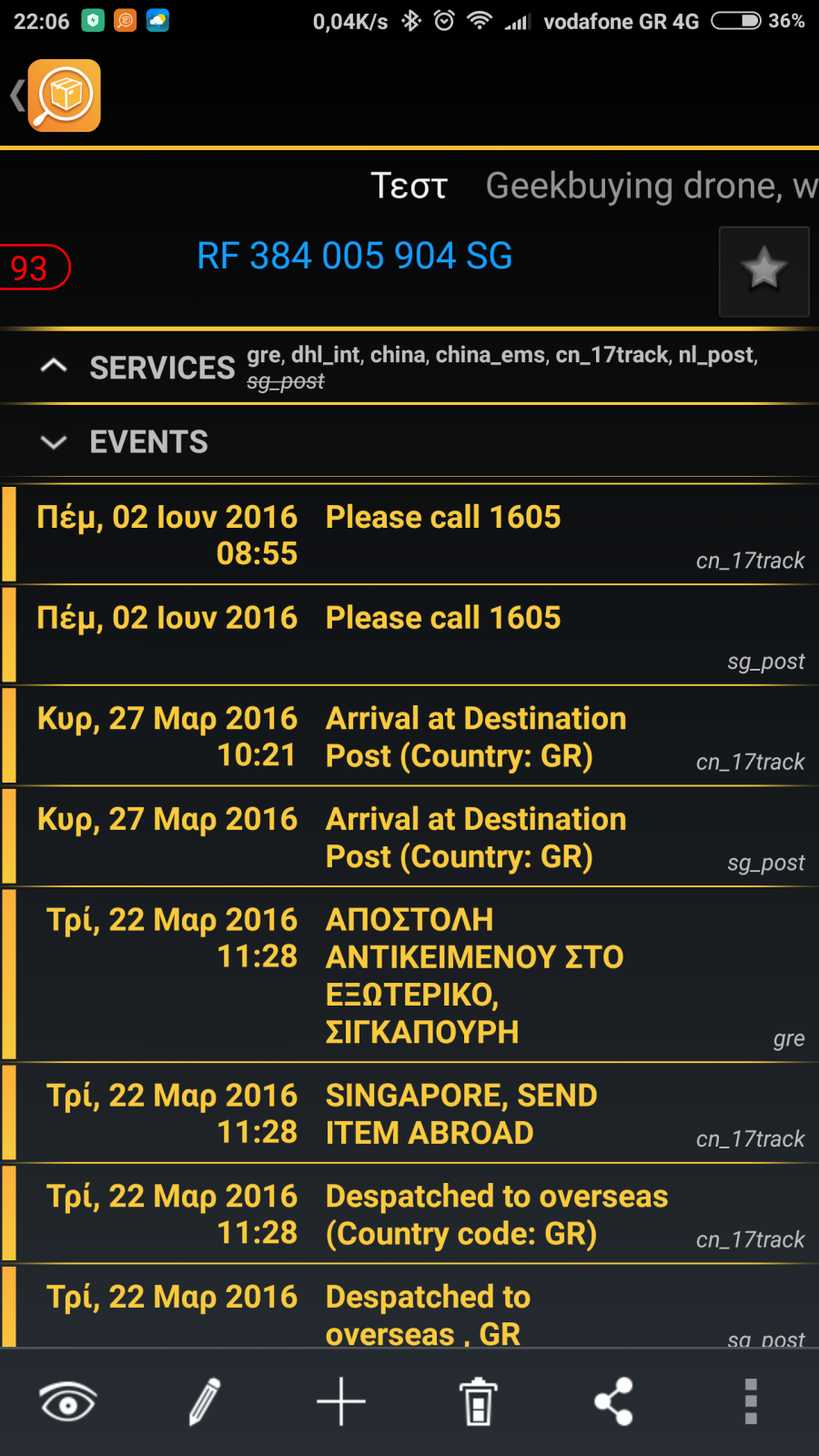Switch to the Geekbuying drone tab
Image resolution: width=819 pixels, height=1456 pixels.
pos(652,186)
